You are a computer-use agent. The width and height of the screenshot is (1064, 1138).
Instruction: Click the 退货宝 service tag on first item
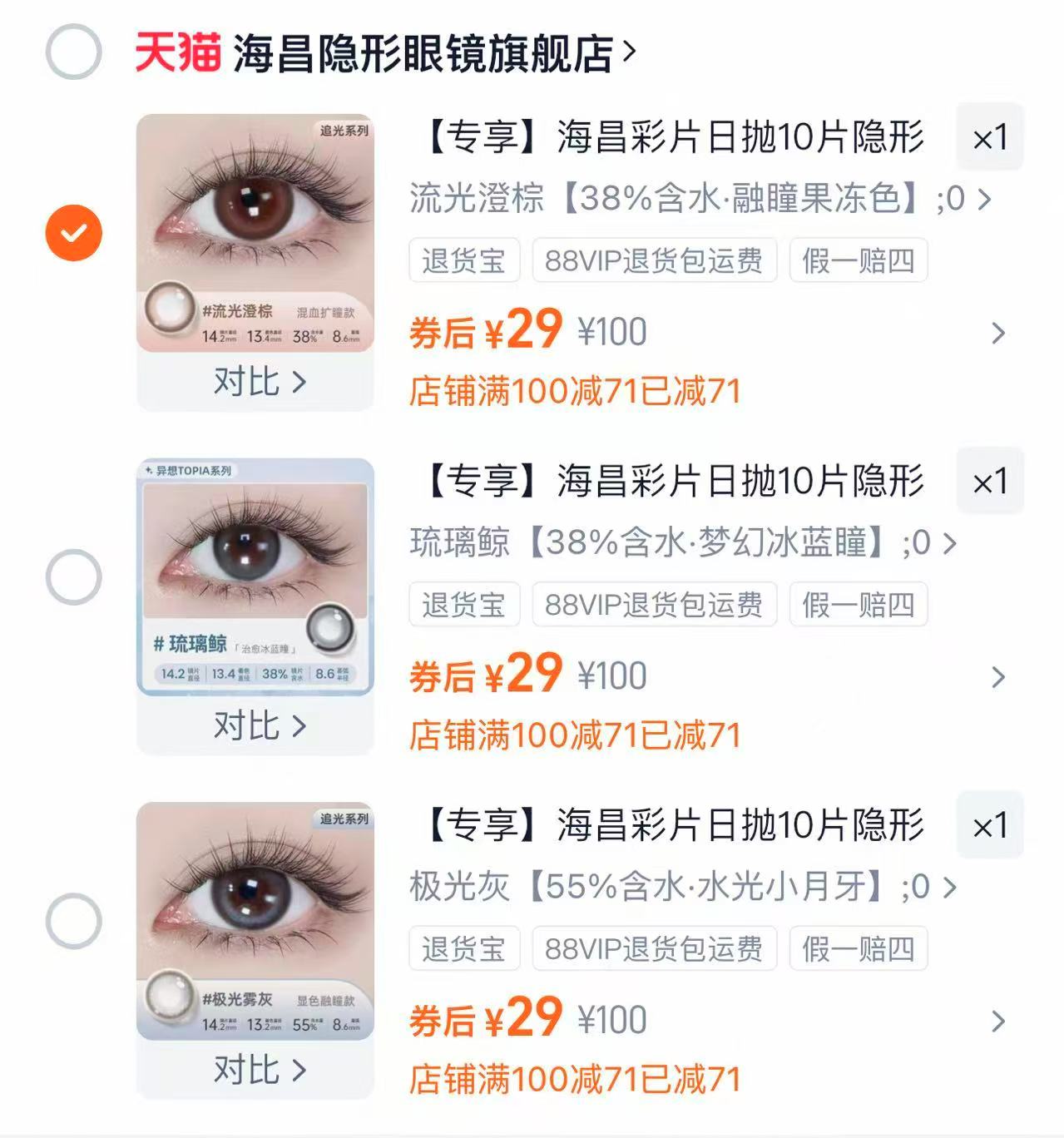[463, 260]
